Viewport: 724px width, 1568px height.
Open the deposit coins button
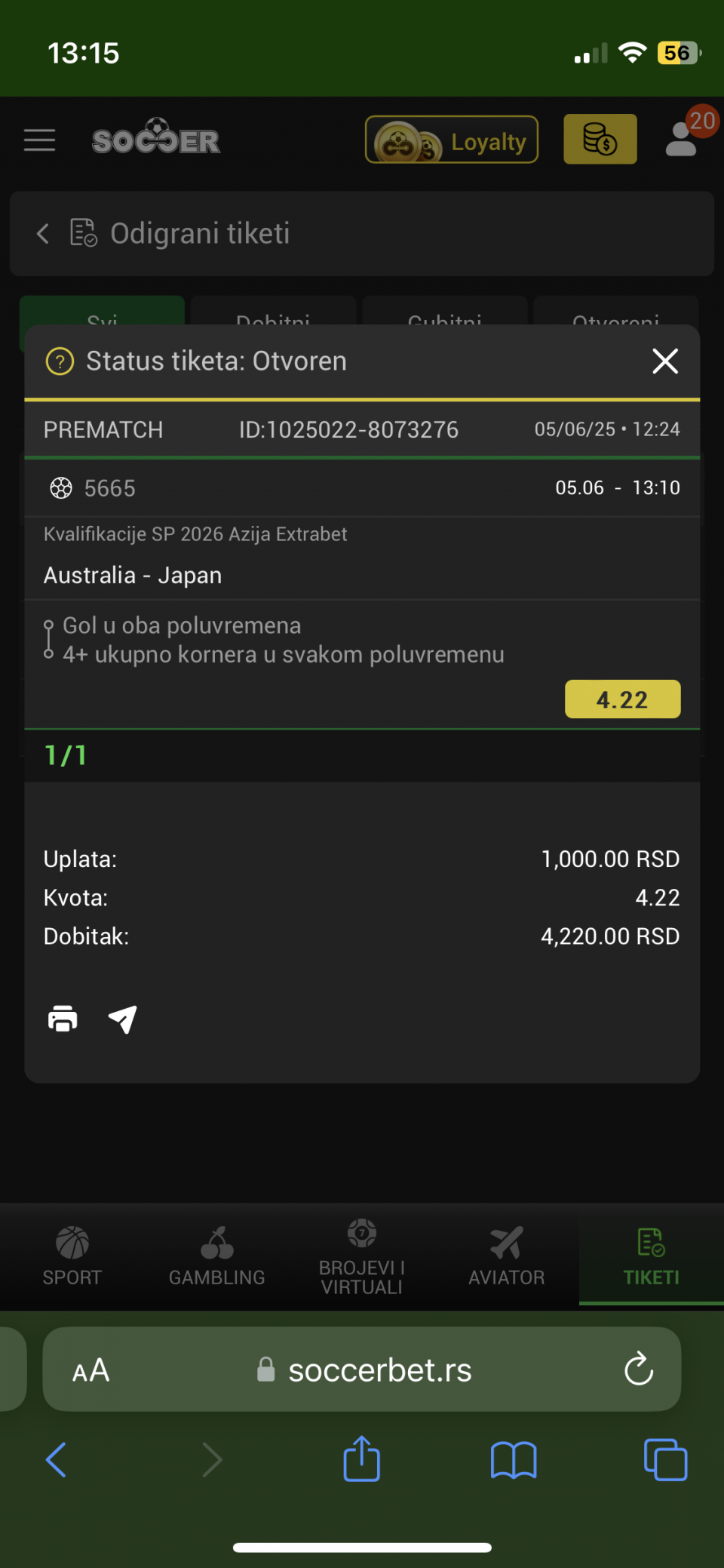pyautogui.click(x=600, y=139)
